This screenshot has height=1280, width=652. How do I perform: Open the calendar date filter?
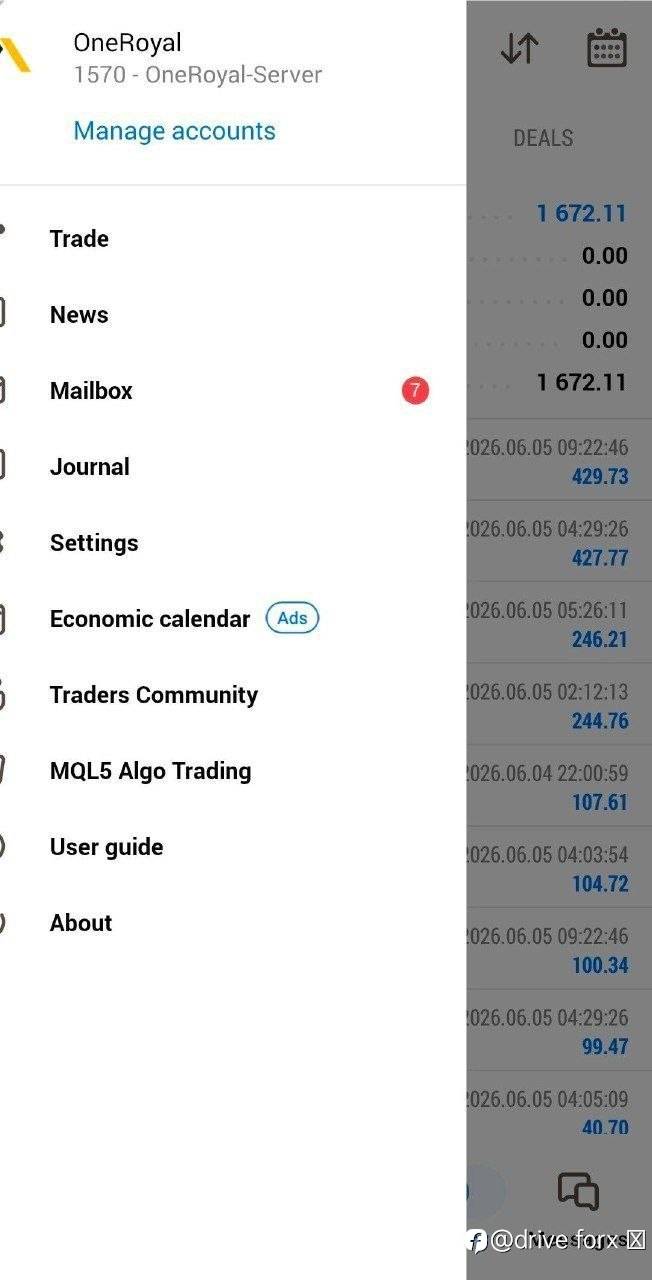tap(606, 47)
